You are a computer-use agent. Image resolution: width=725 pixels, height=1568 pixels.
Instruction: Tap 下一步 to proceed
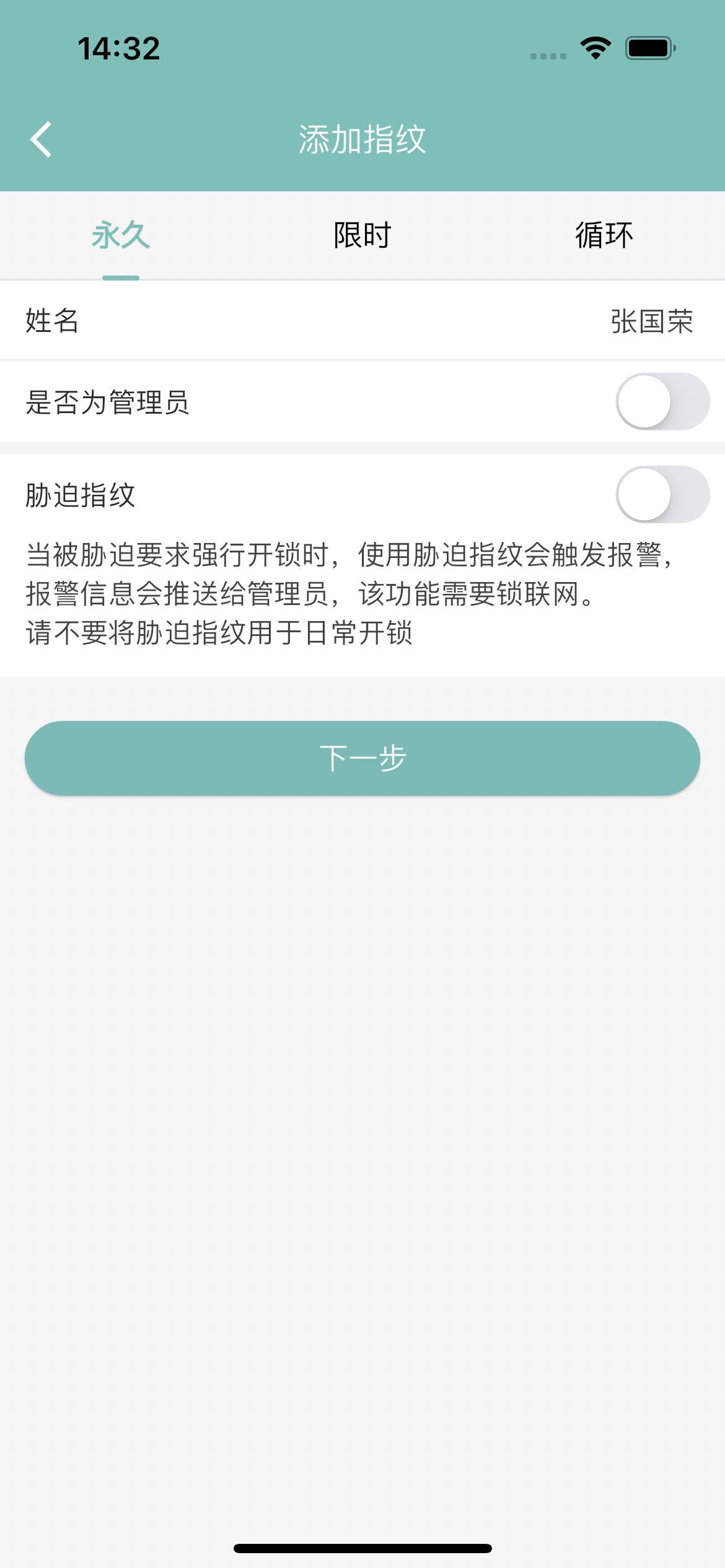[362, 757]
